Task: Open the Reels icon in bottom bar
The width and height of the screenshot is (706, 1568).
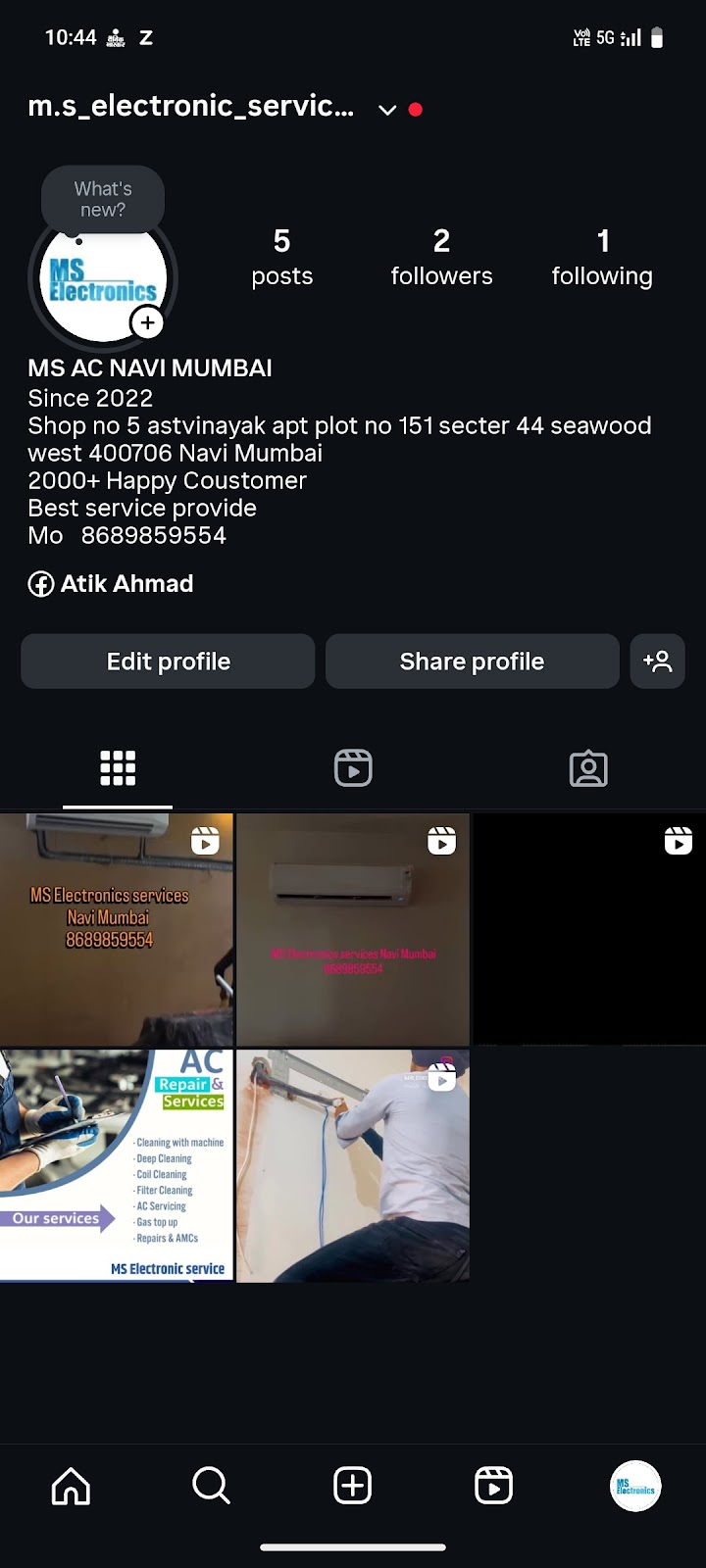Action: coord(493,1486)
